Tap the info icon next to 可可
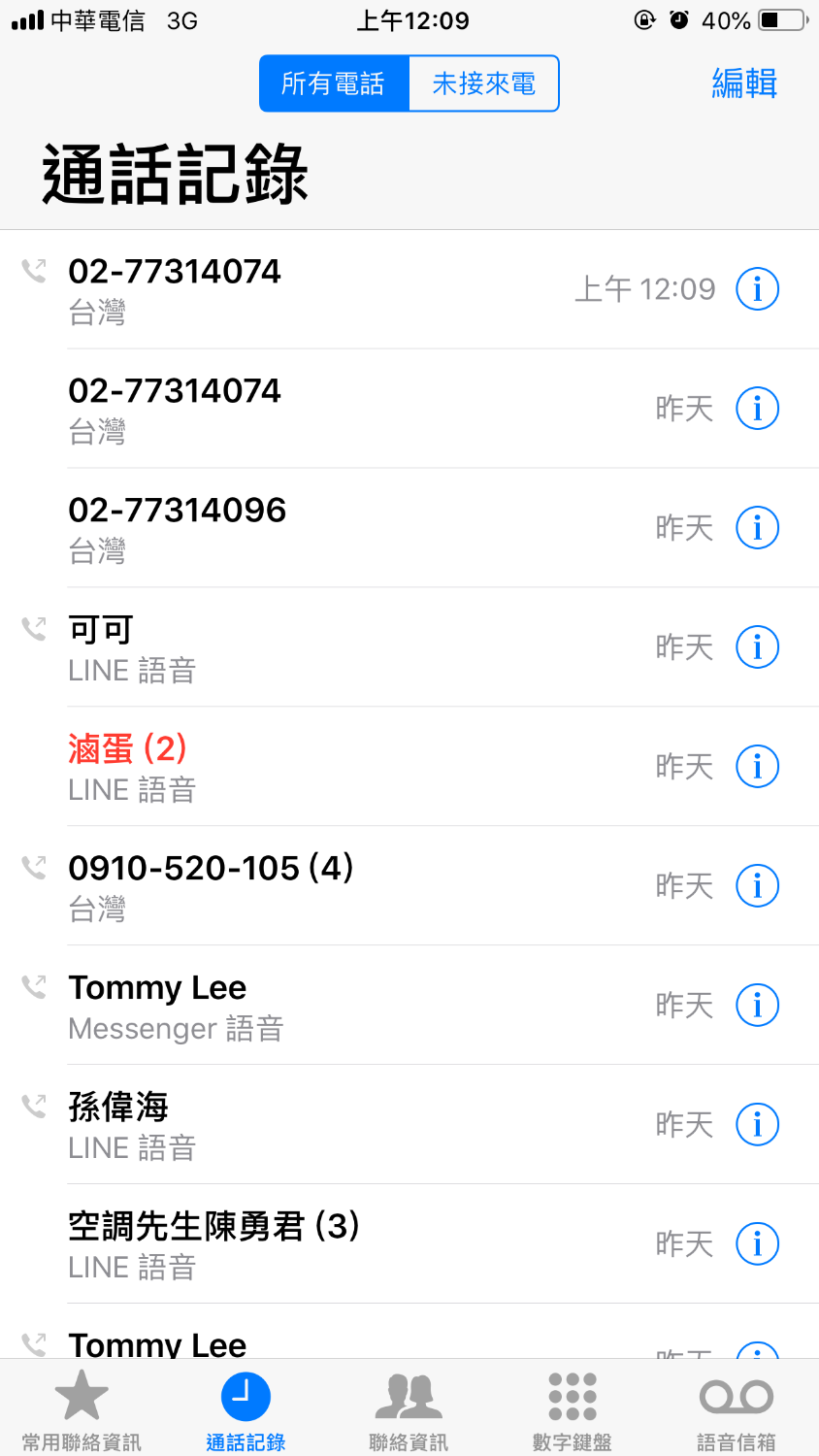Image resolution: width=819 pixels, height=1456 pixels. 758,646
